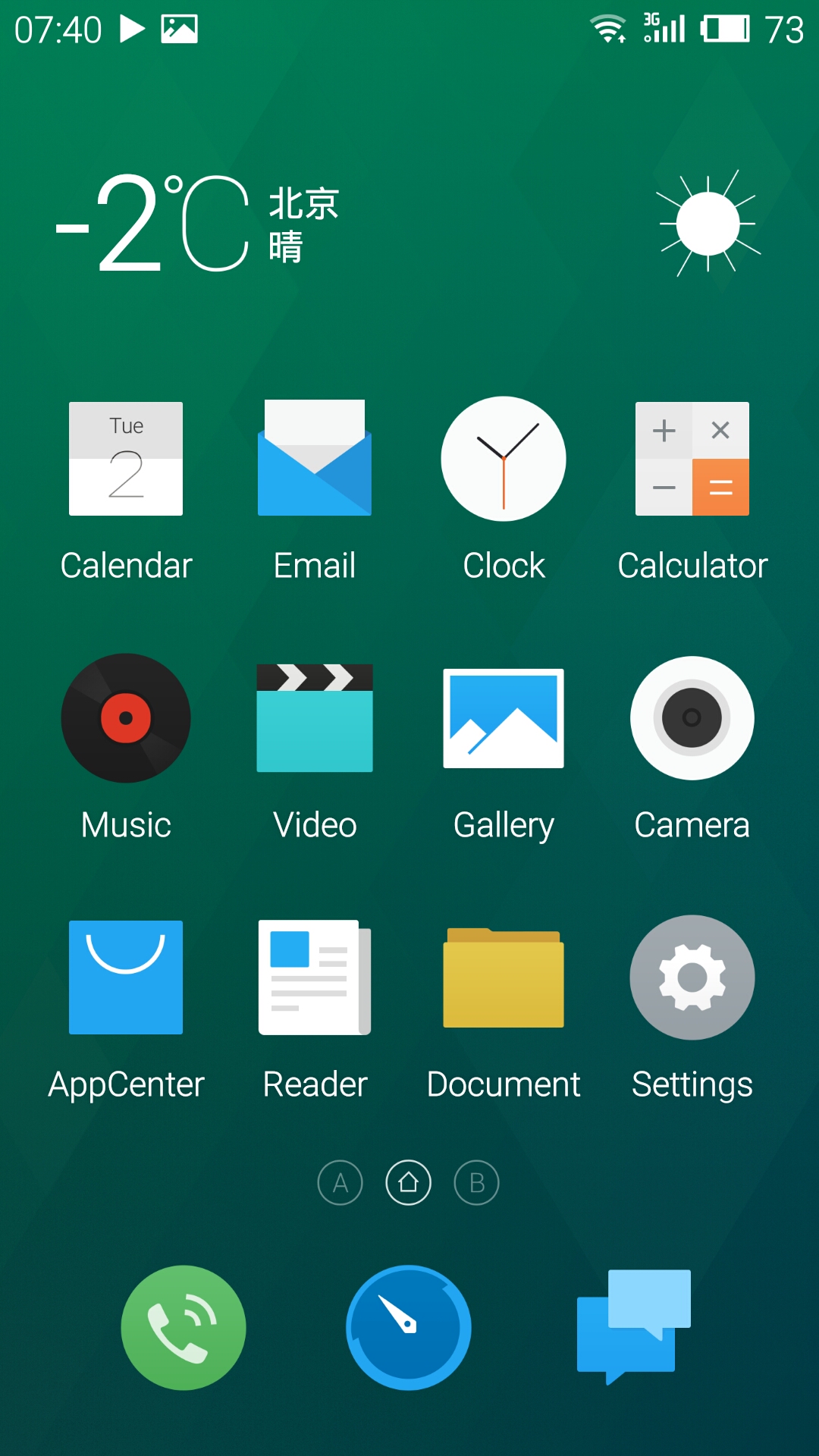Open the phone dialer in the dock
The width and height of the screenshot is (819, 1456).
pos(184,1328)
